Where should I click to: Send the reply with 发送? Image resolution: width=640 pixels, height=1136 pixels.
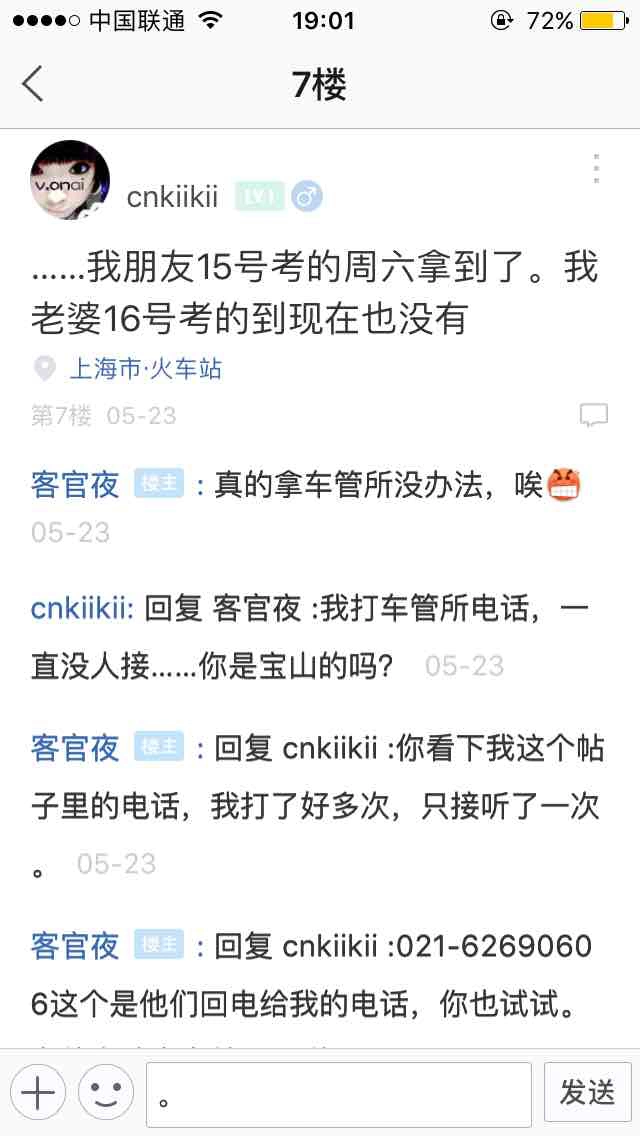click(x=587, y=1093)
